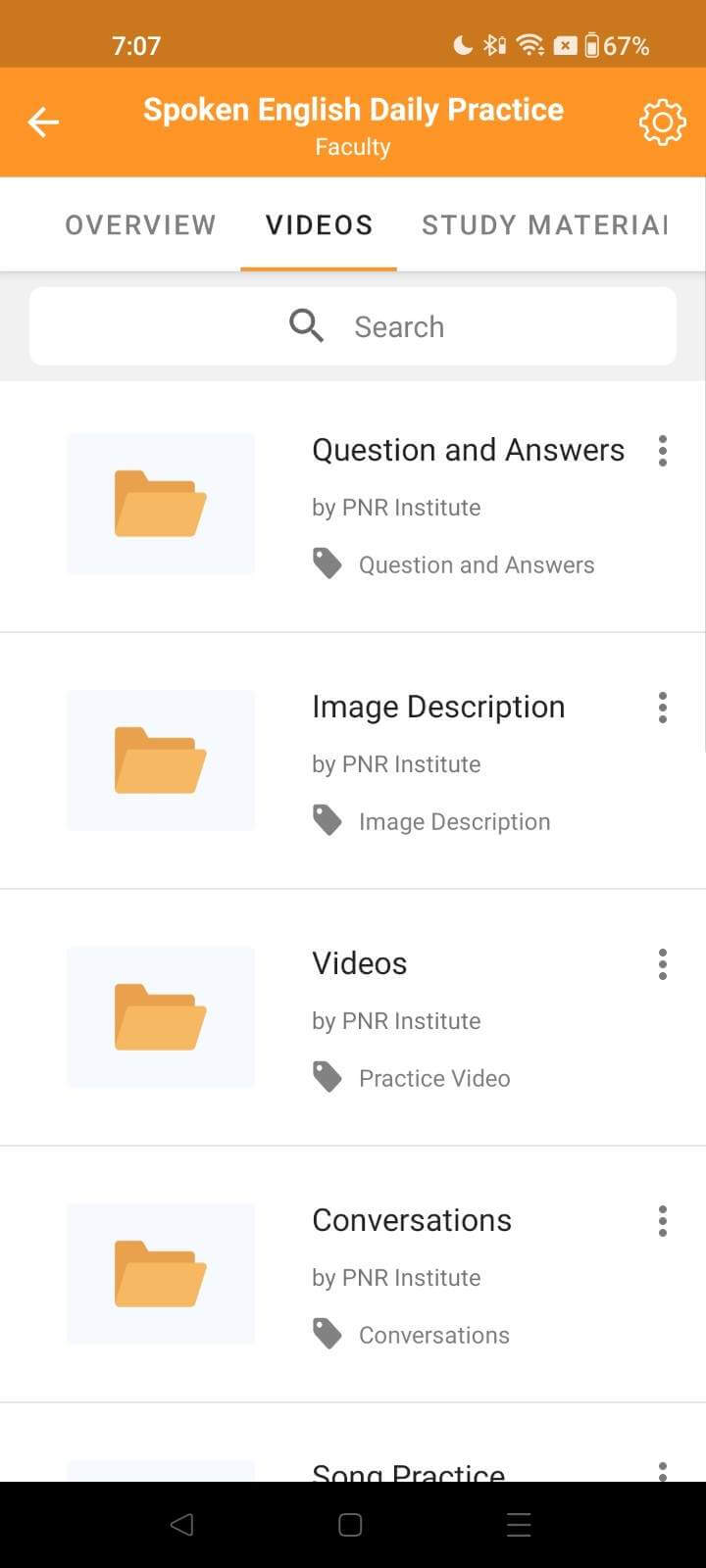Open the Videos folder by PNR Institute
The width and height of the screenshot is (706, 1568).
click(x=359, y=963)
